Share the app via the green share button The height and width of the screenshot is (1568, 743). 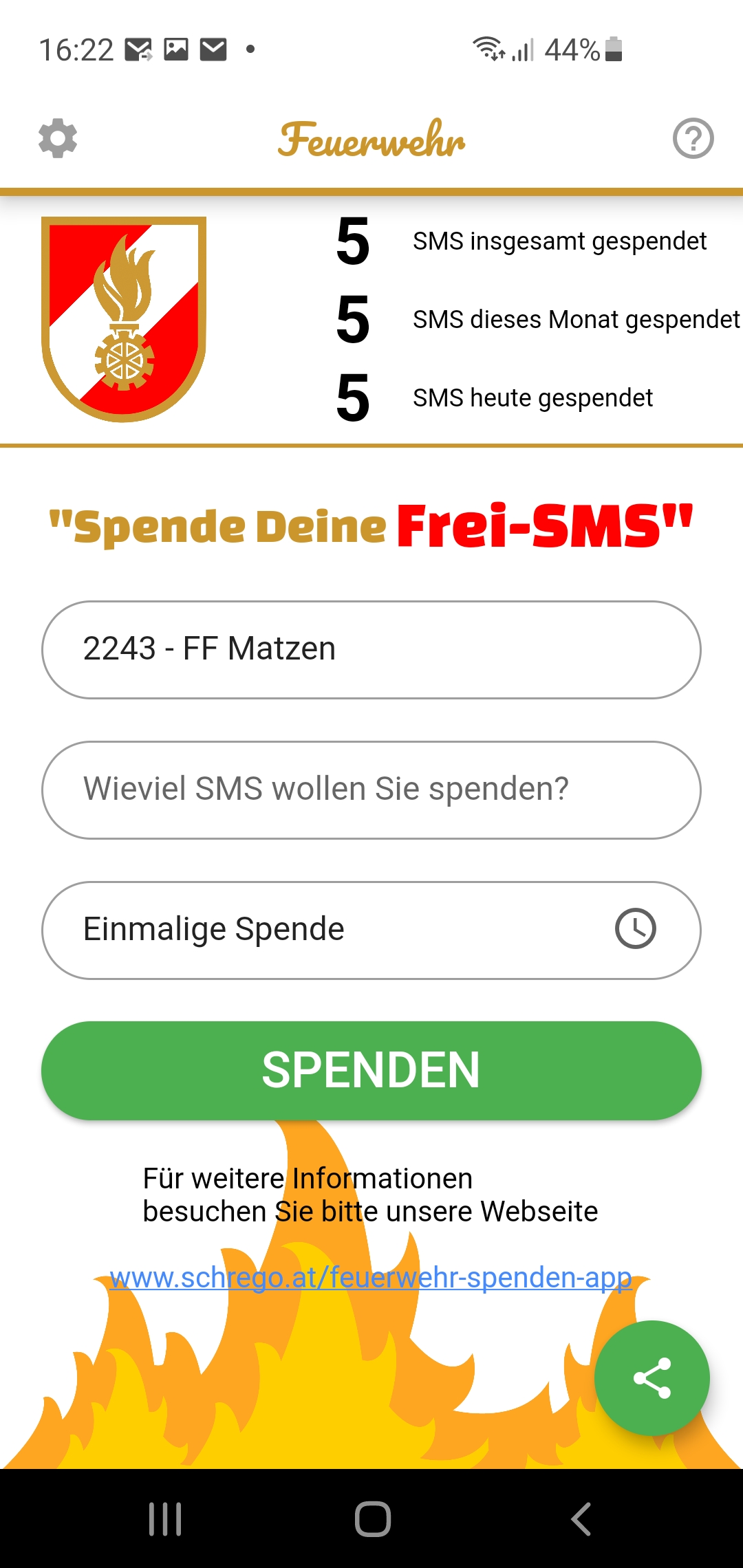[x=652, y=1378]
